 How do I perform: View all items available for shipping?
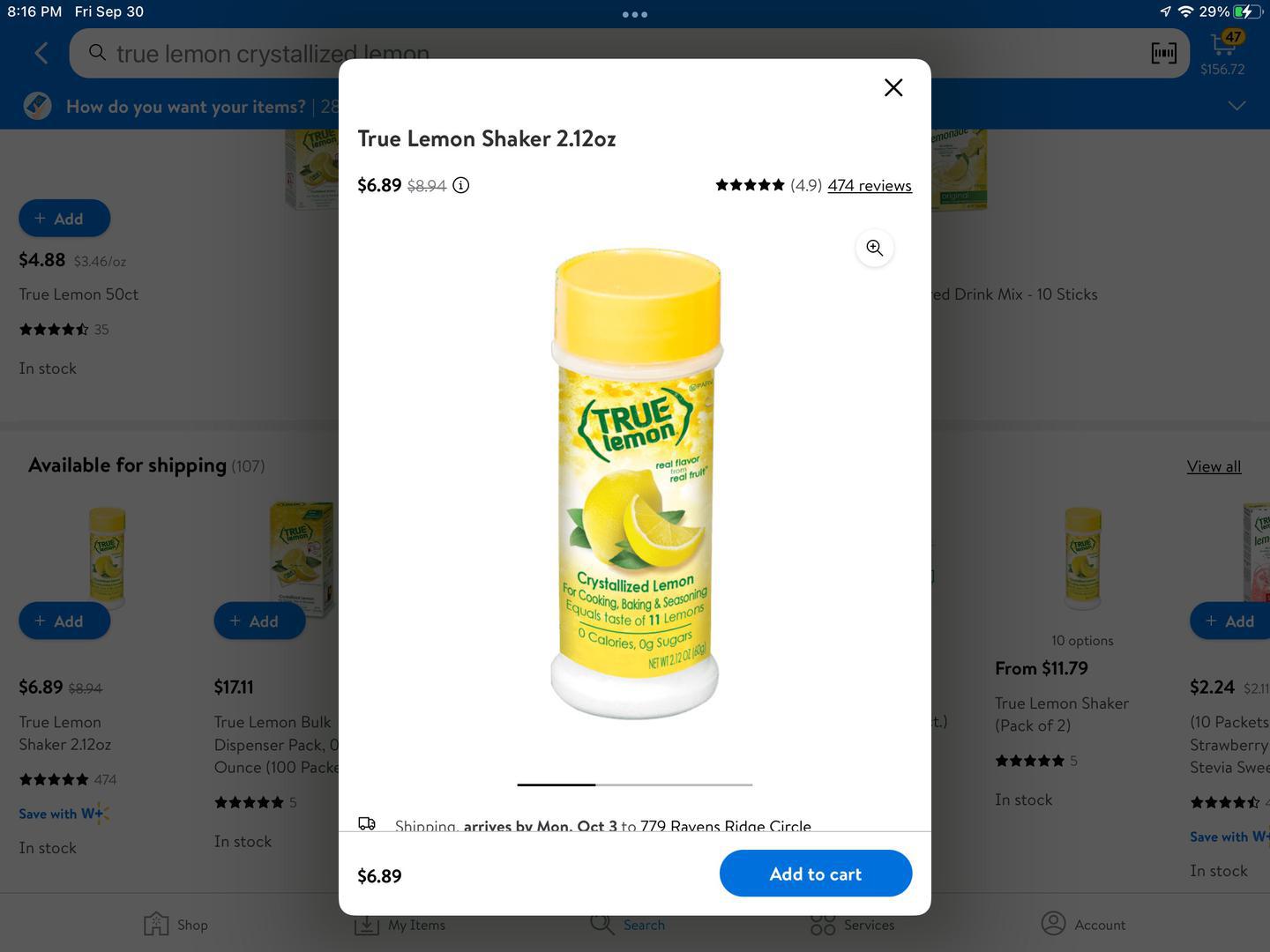coord(1213,466)
